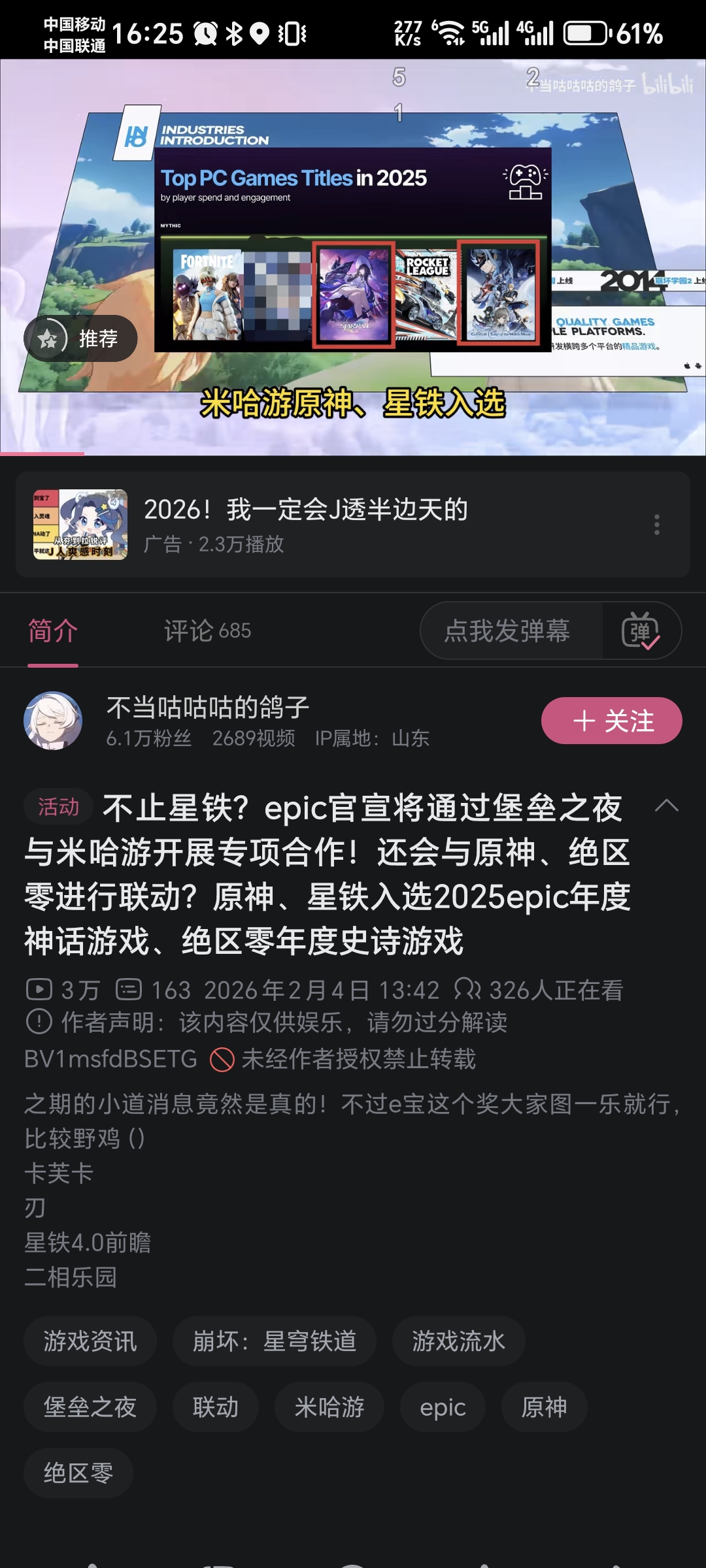Tap the 活动 activity badge

click(58, 807)
